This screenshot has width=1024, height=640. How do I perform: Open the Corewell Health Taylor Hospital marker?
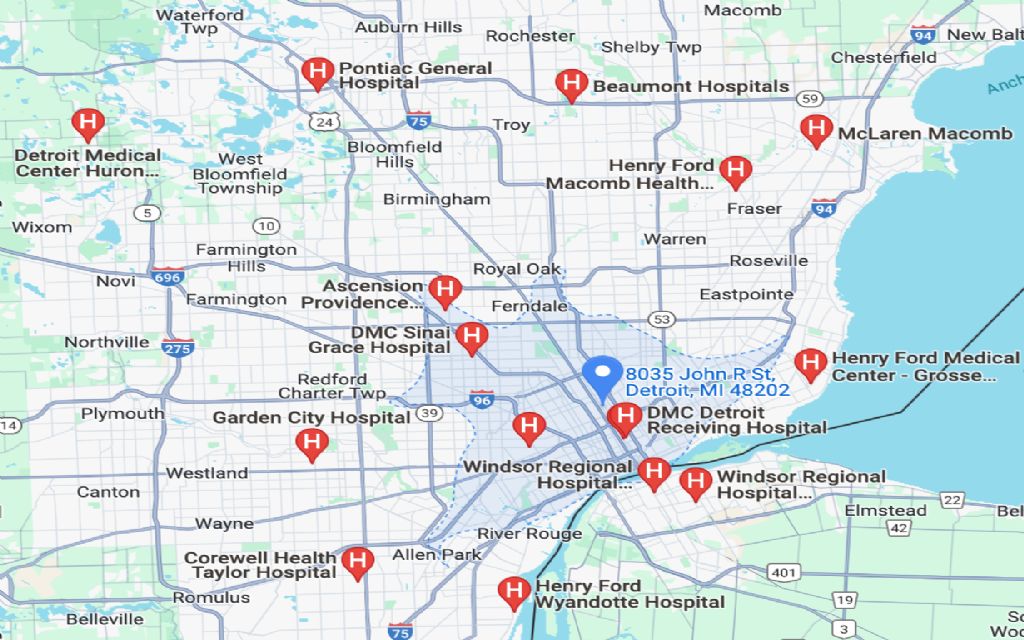point(357,562)
